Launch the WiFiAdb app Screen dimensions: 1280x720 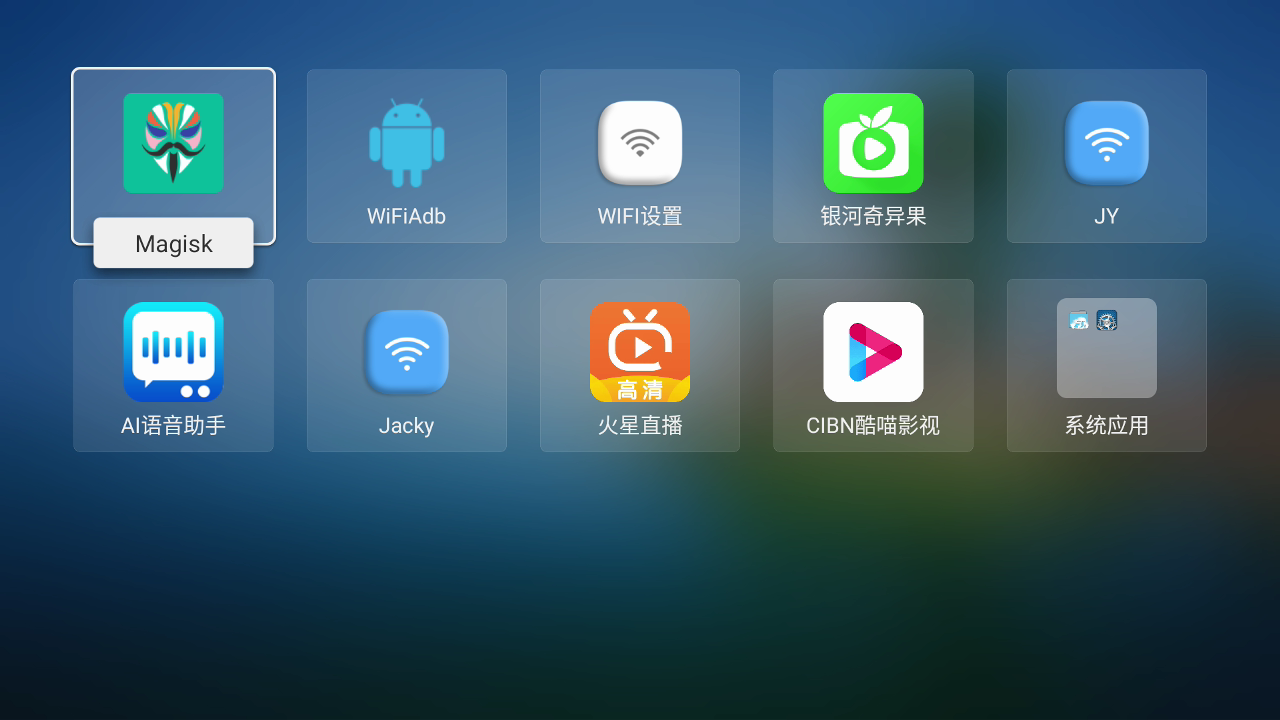click(x=406, y=156)
